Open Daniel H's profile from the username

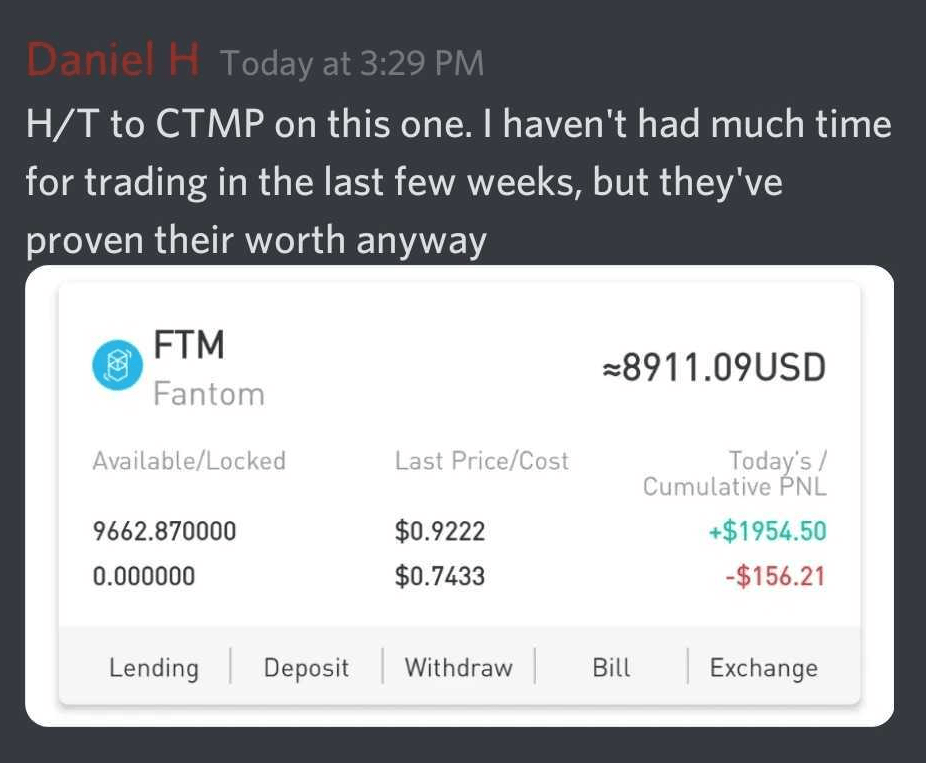(113, 63)
